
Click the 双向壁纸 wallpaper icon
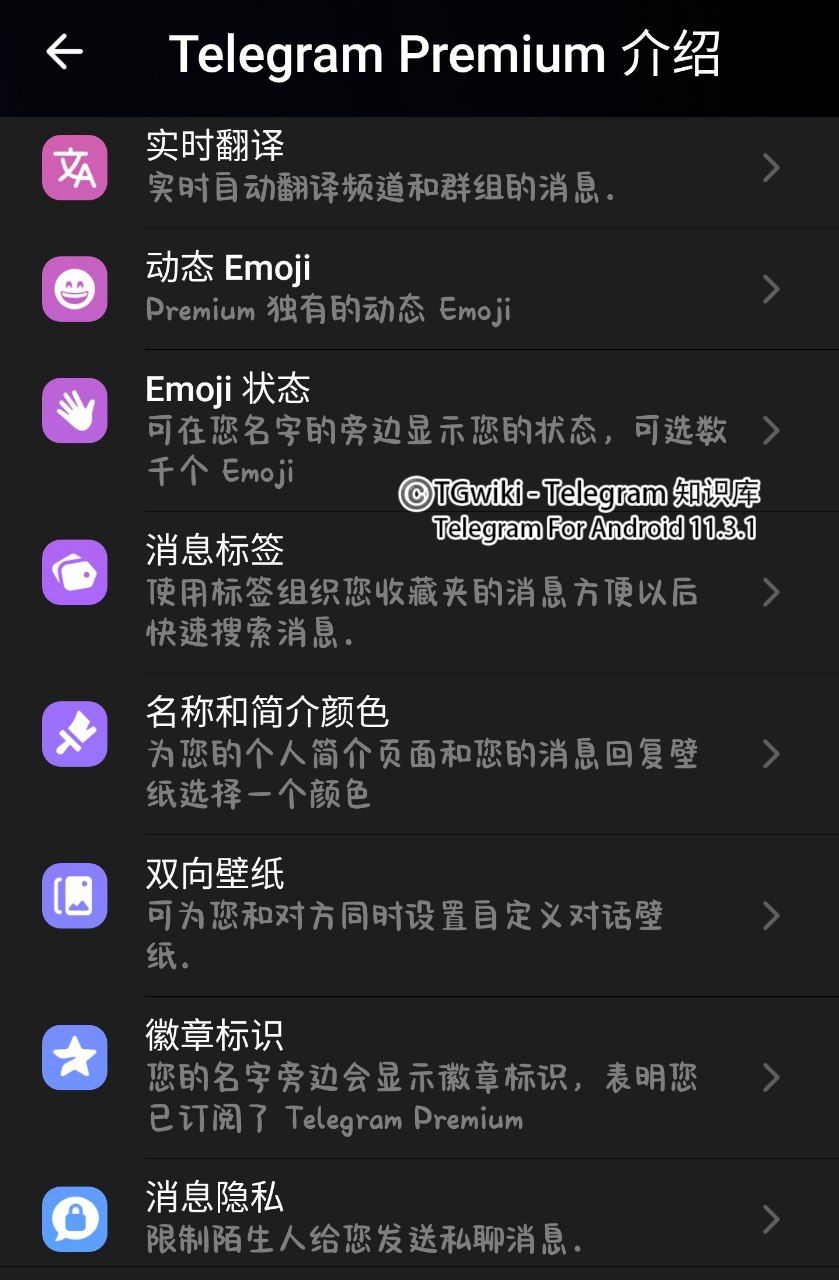pyautogui.click(x=75, y=895)
